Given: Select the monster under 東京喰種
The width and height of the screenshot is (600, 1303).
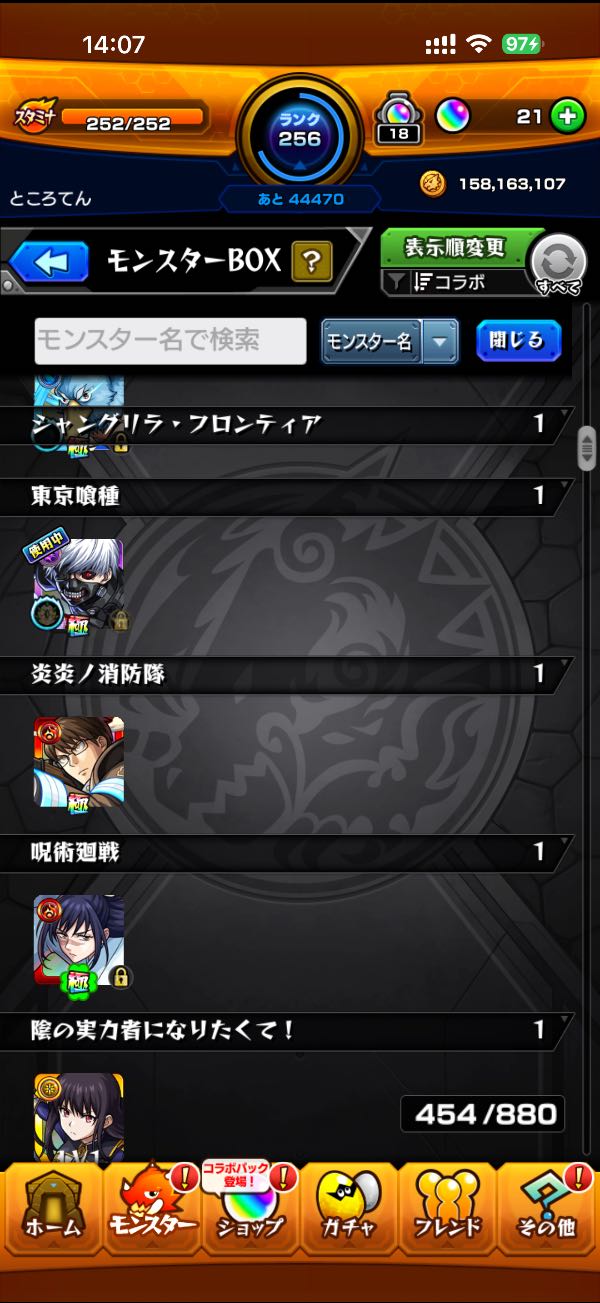Looking at the screenshot, I should (x=78, y=585).
